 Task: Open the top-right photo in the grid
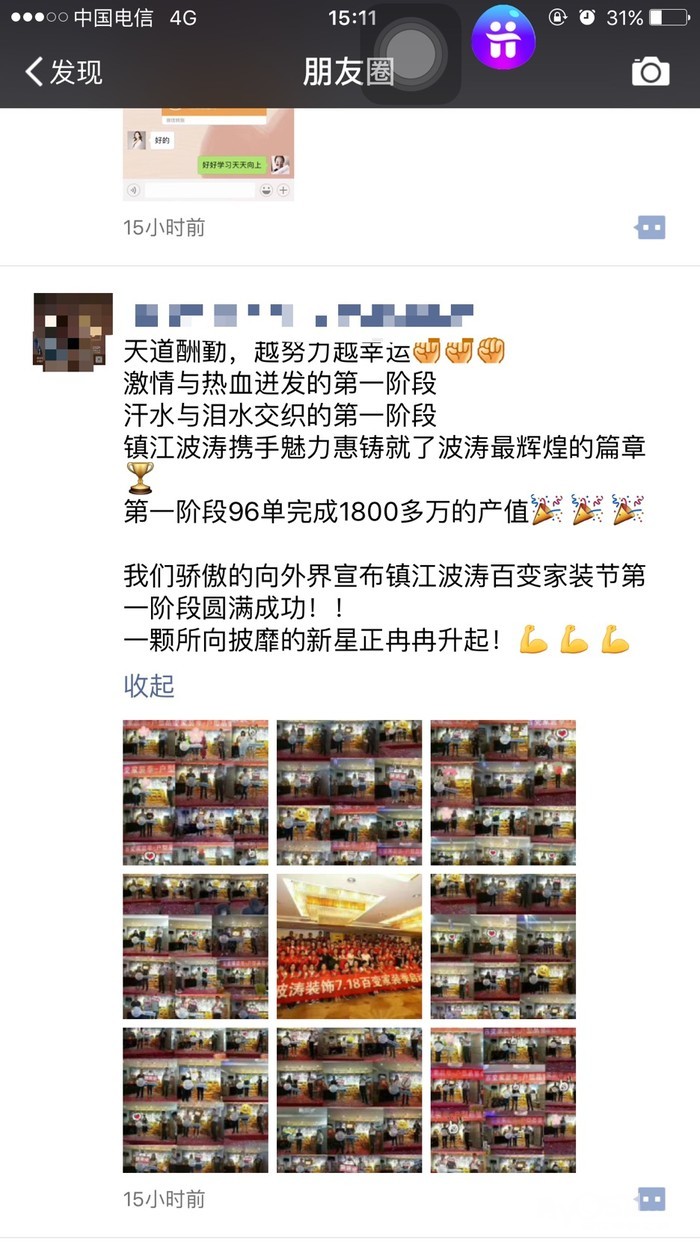503,792
